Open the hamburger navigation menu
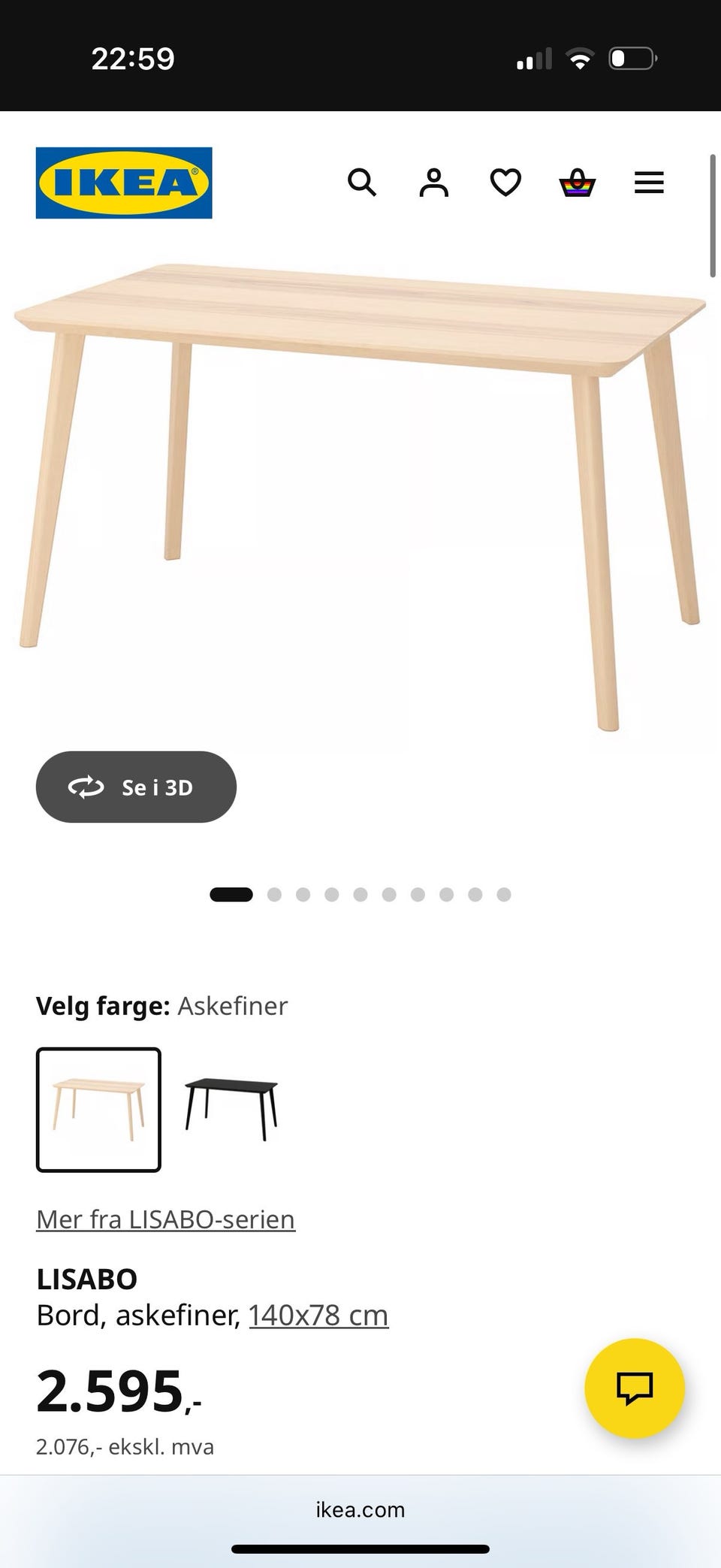Viewport: 721px width, 1568px height. pyautogui.click(x=649, y=183)
